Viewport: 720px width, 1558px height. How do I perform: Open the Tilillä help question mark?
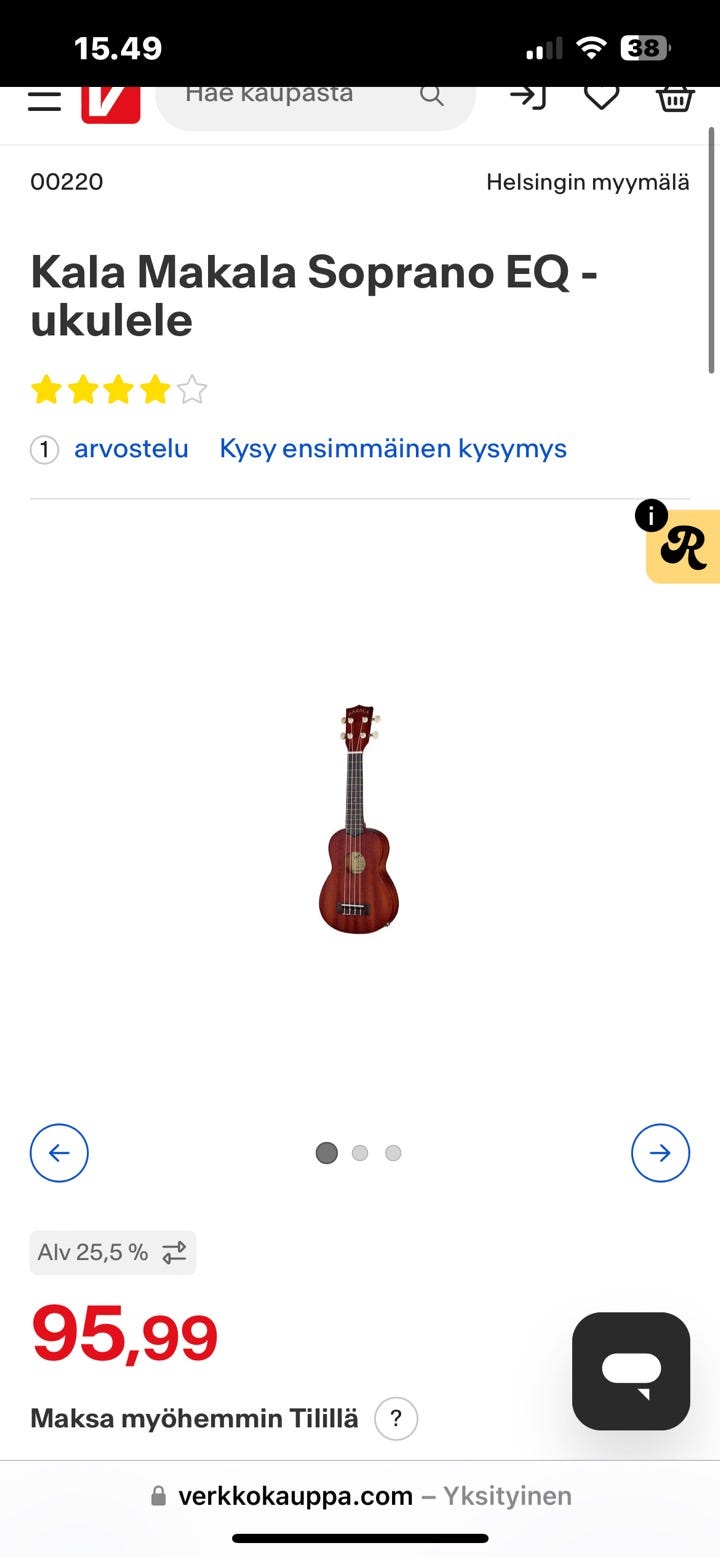pos(396,1418)
